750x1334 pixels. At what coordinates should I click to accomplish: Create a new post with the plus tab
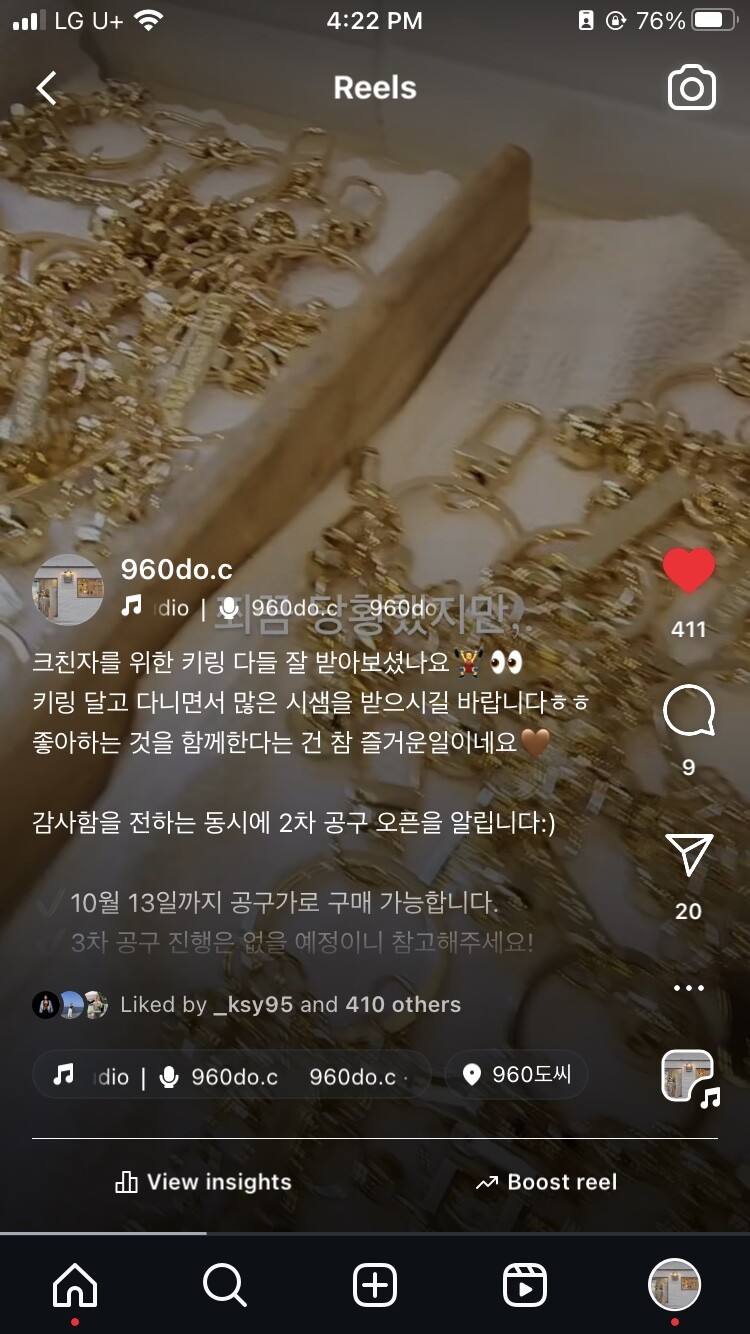[x=375, y=1285]
